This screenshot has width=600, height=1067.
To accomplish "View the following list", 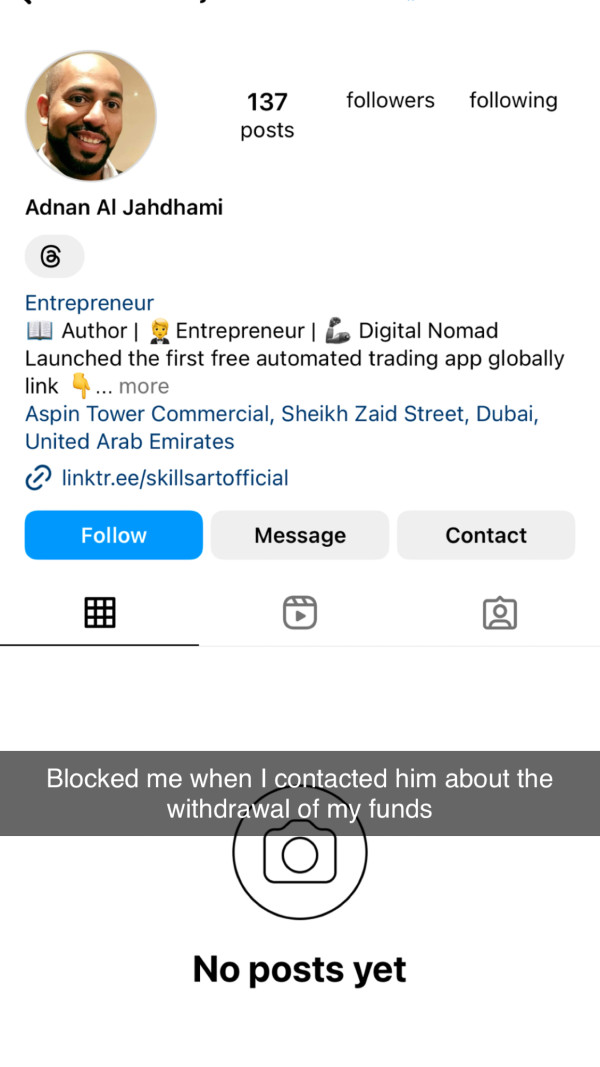I will tap(514, 100).
